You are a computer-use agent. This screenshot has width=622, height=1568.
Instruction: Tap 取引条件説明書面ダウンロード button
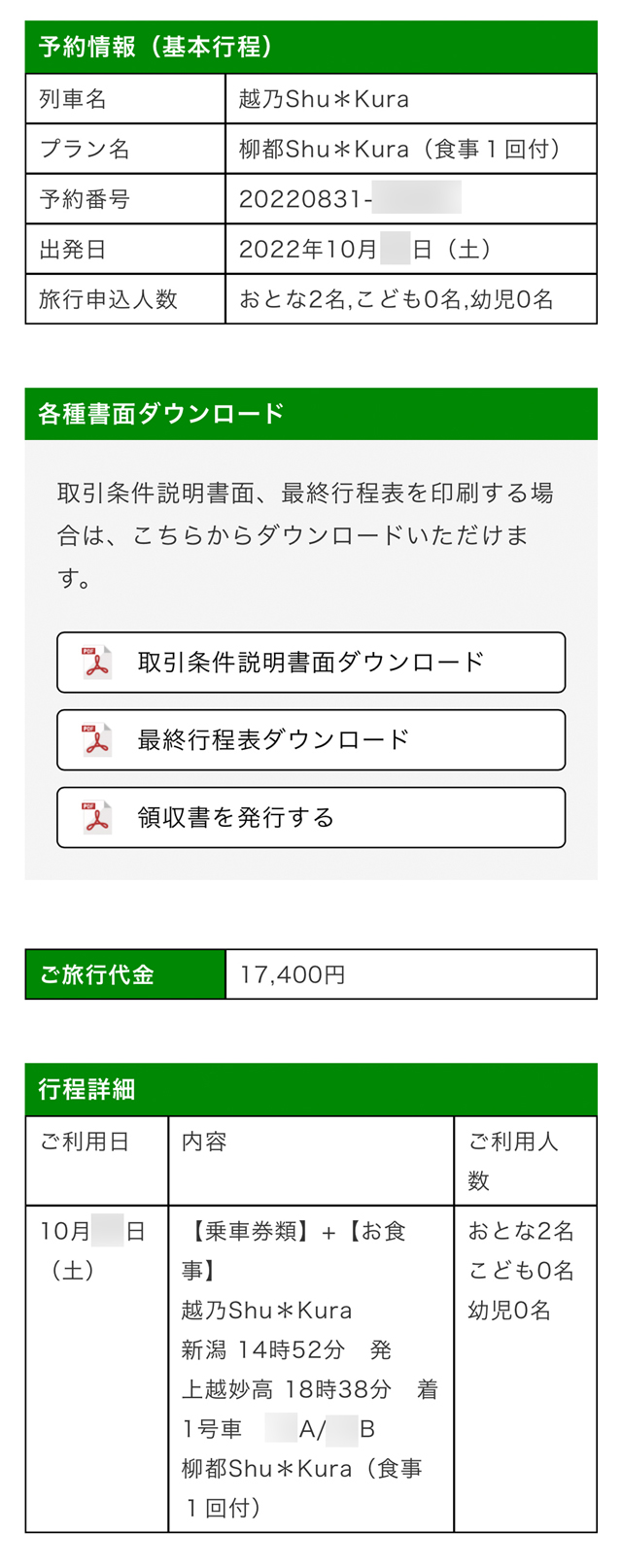[311, 663]
